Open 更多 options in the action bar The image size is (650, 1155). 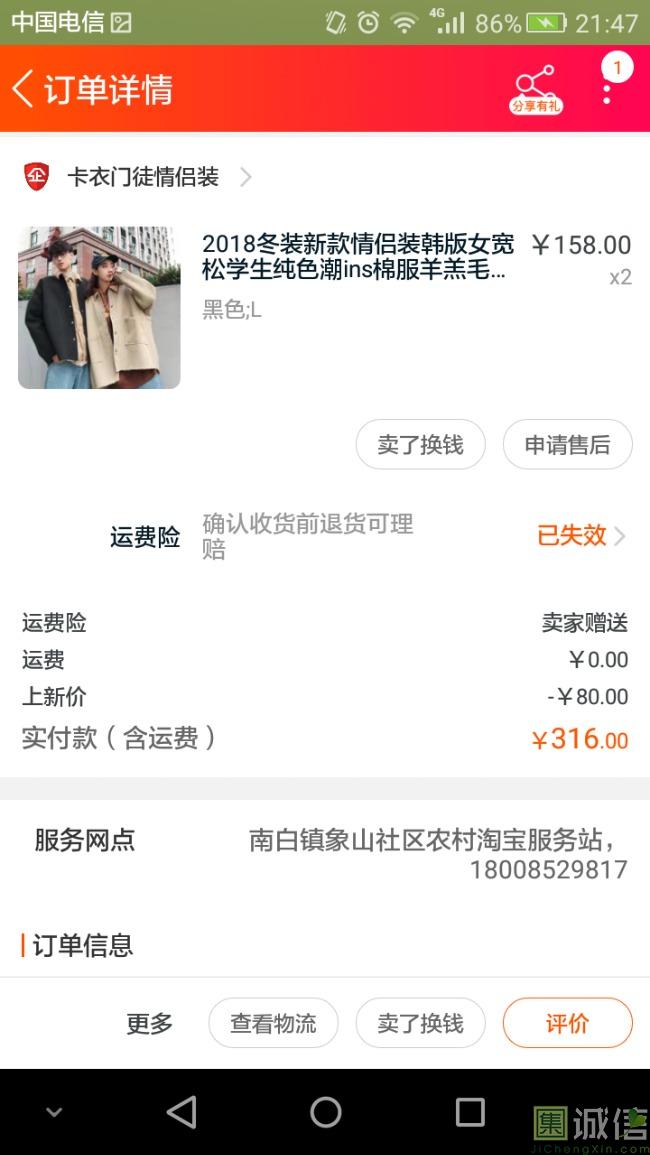point(149,1023)
